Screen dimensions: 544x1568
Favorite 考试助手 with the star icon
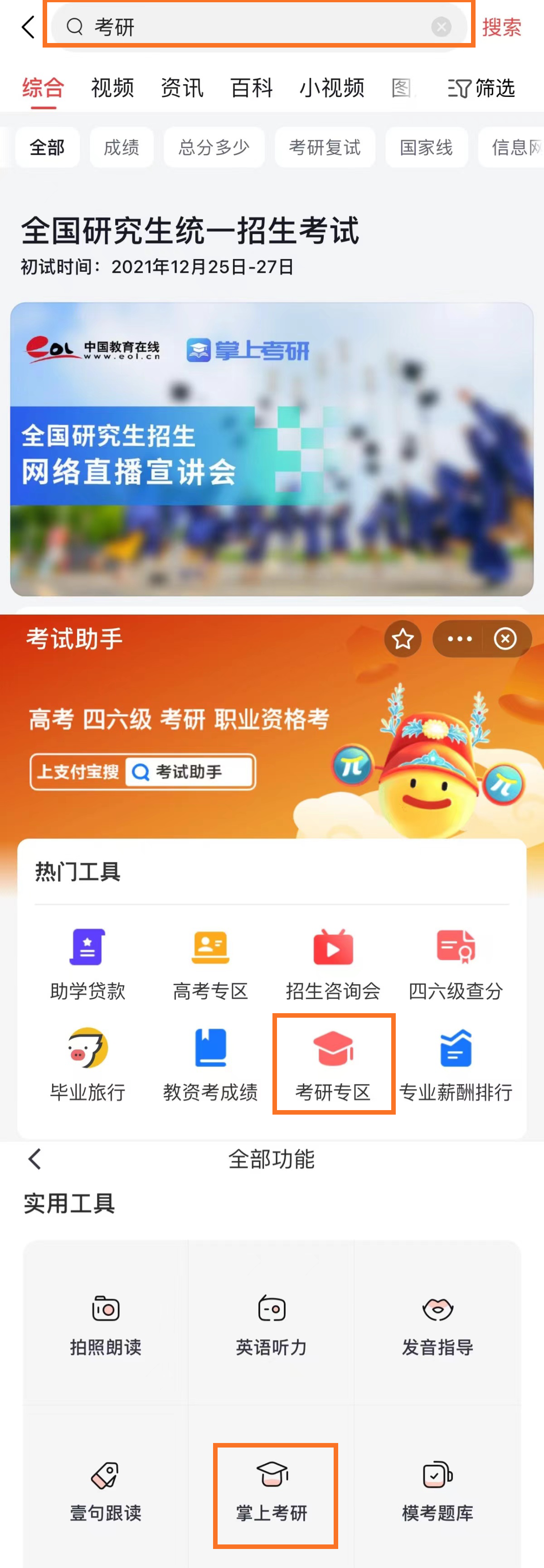(403, 639)
